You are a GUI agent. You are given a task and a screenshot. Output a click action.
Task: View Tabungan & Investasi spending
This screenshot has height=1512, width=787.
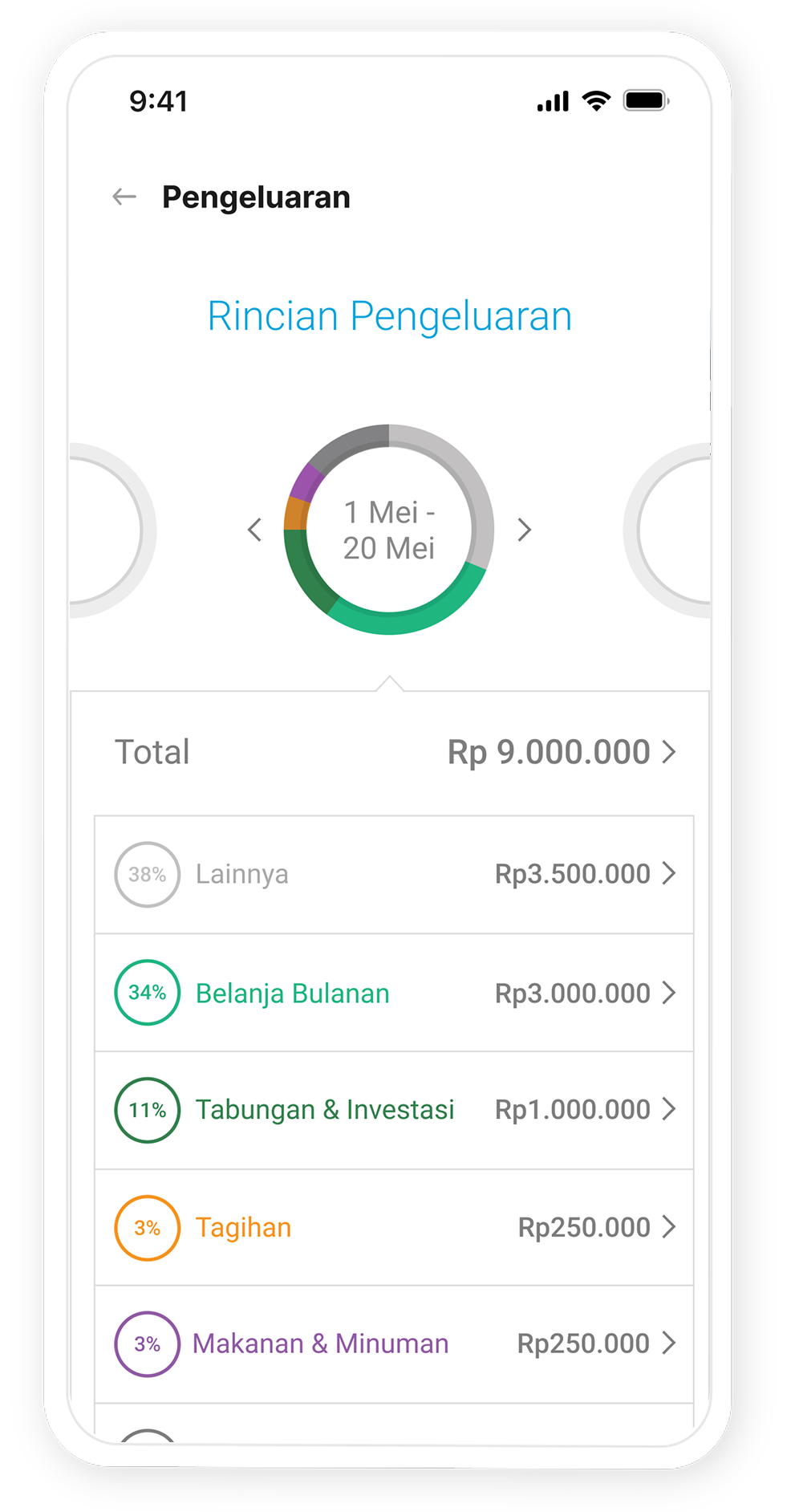(393, 1110)
